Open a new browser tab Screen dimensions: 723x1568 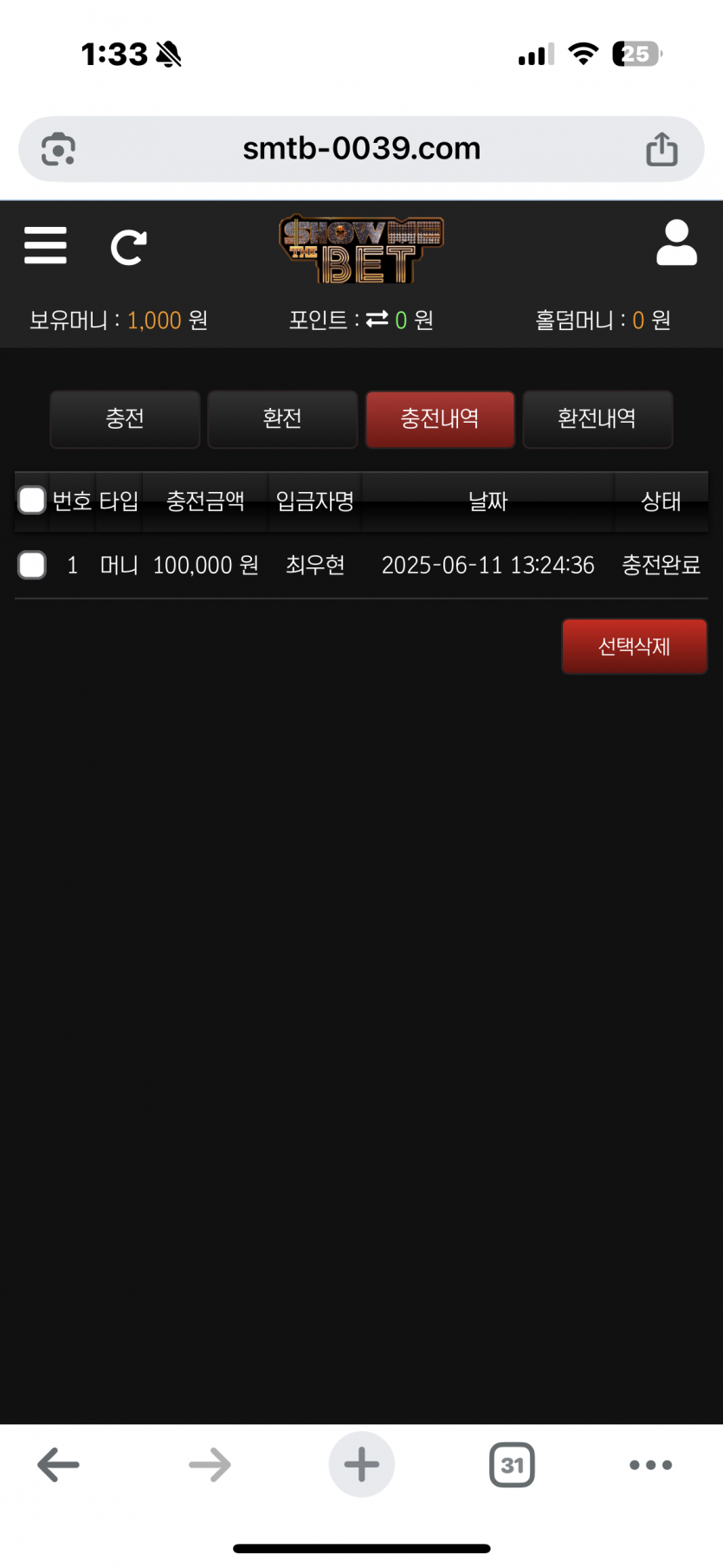[361, 1465]
